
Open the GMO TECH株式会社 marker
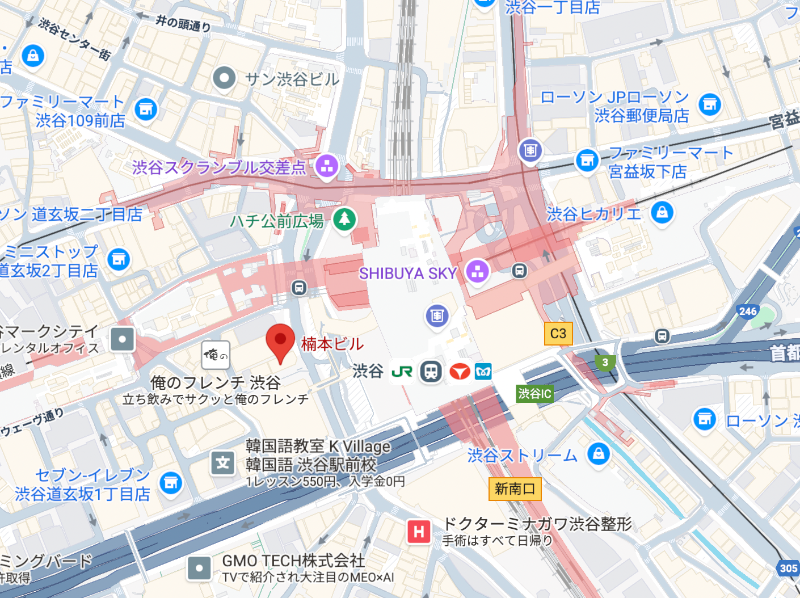pos(200,568)
